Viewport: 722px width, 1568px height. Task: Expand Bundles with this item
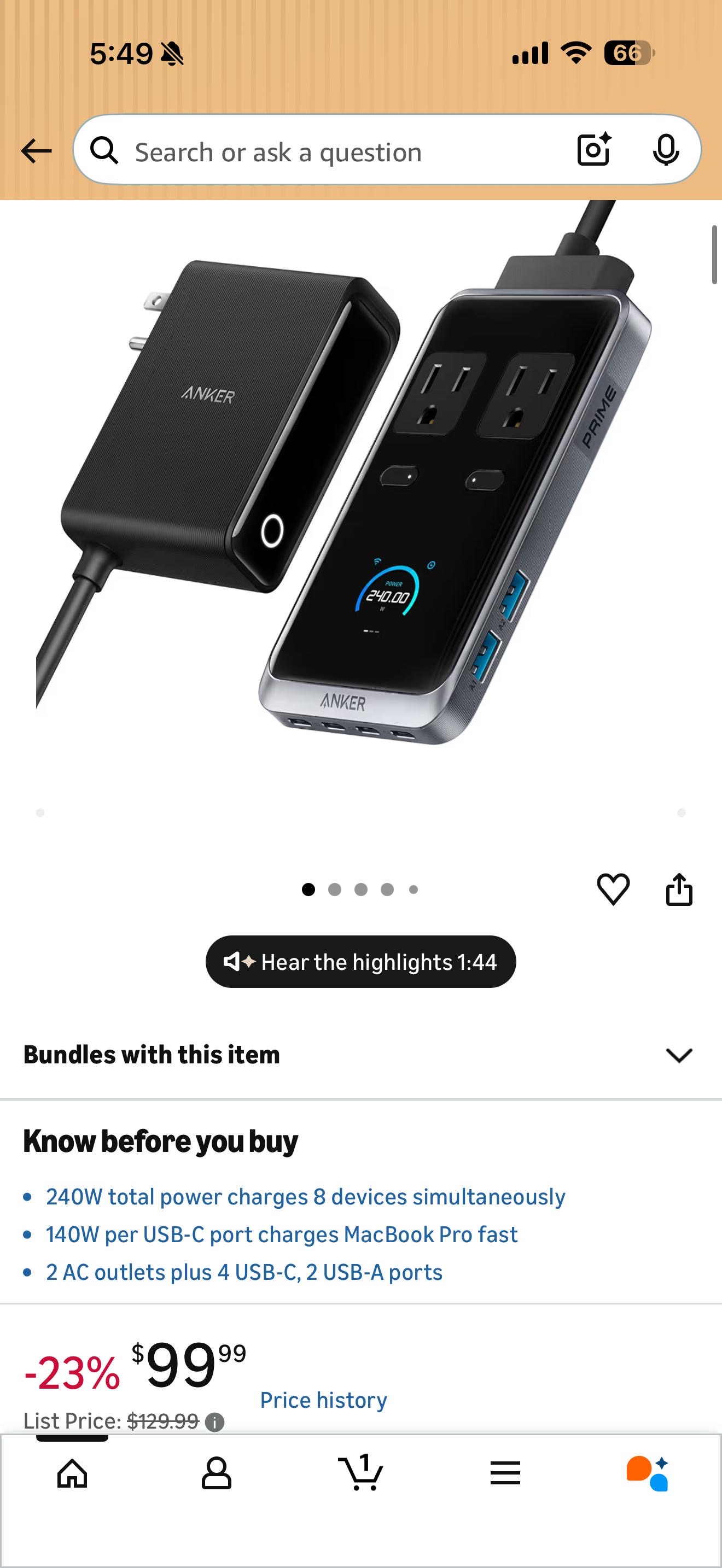tap(679, 1055)
